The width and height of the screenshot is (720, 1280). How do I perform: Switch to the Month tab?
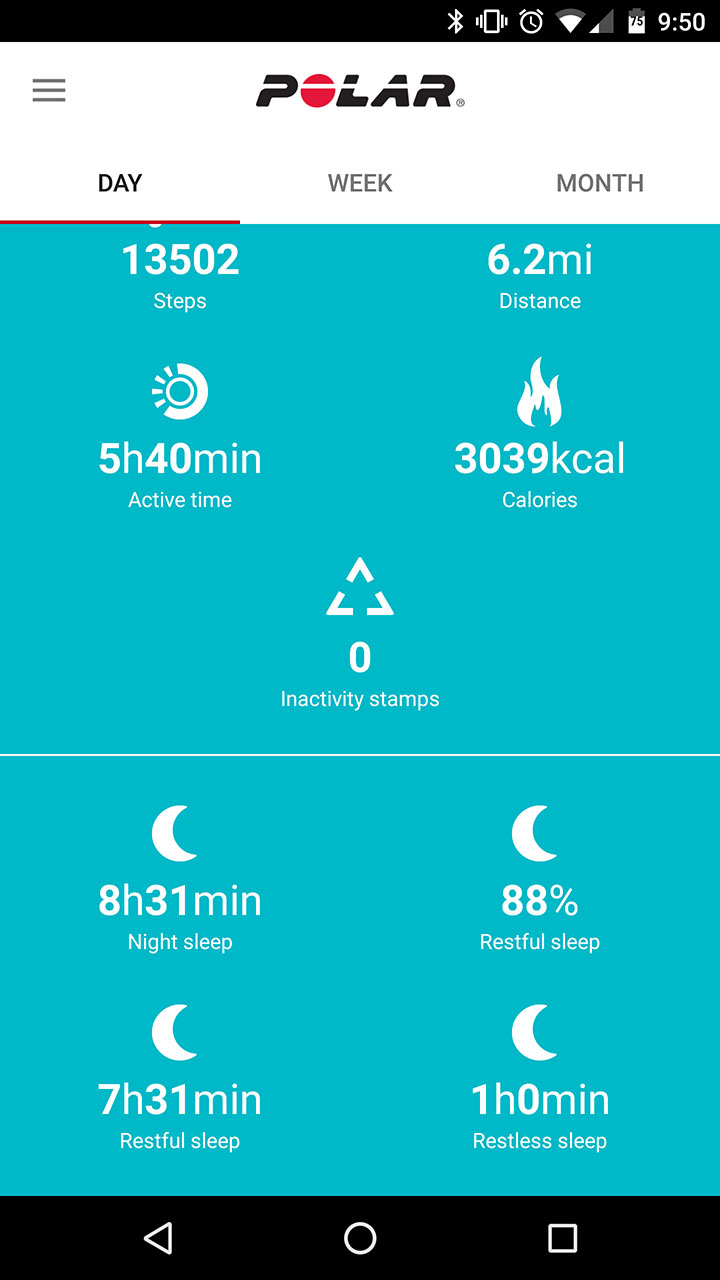point(600,183)
